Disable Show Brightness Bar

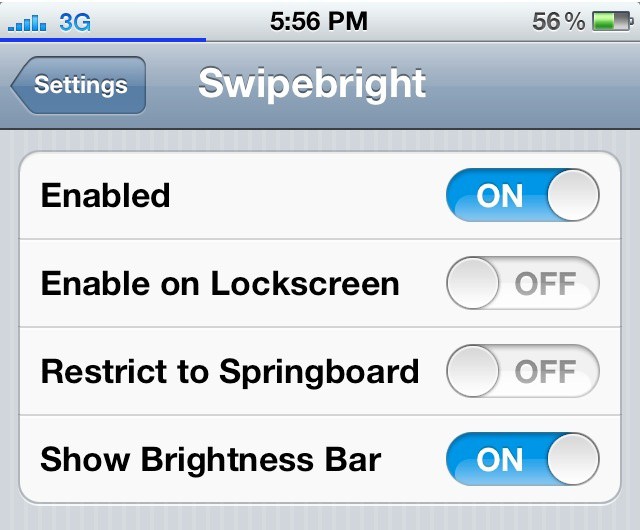[522, 460]
